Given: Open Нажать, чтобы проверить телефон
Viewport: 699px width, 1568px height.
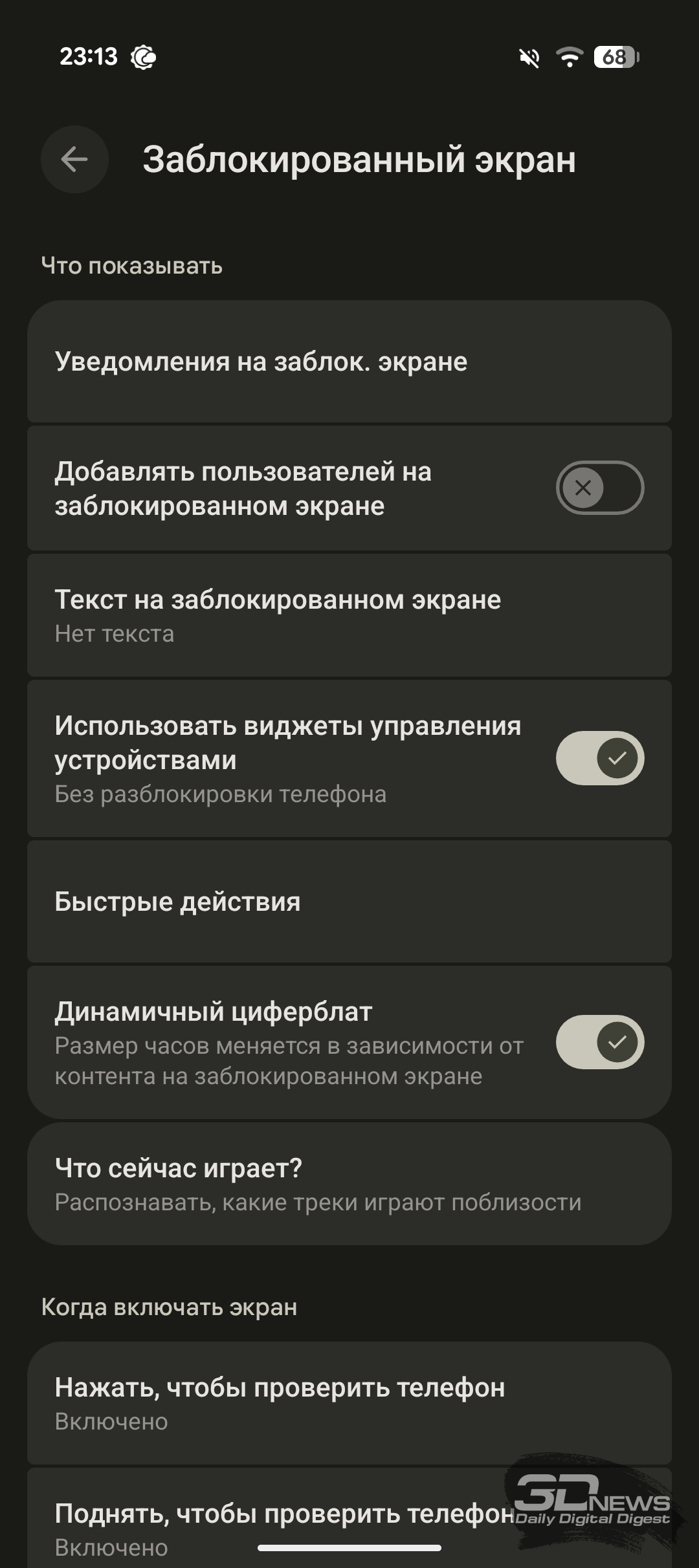Looking at the screenshot, I should (x=349, y=1403).
